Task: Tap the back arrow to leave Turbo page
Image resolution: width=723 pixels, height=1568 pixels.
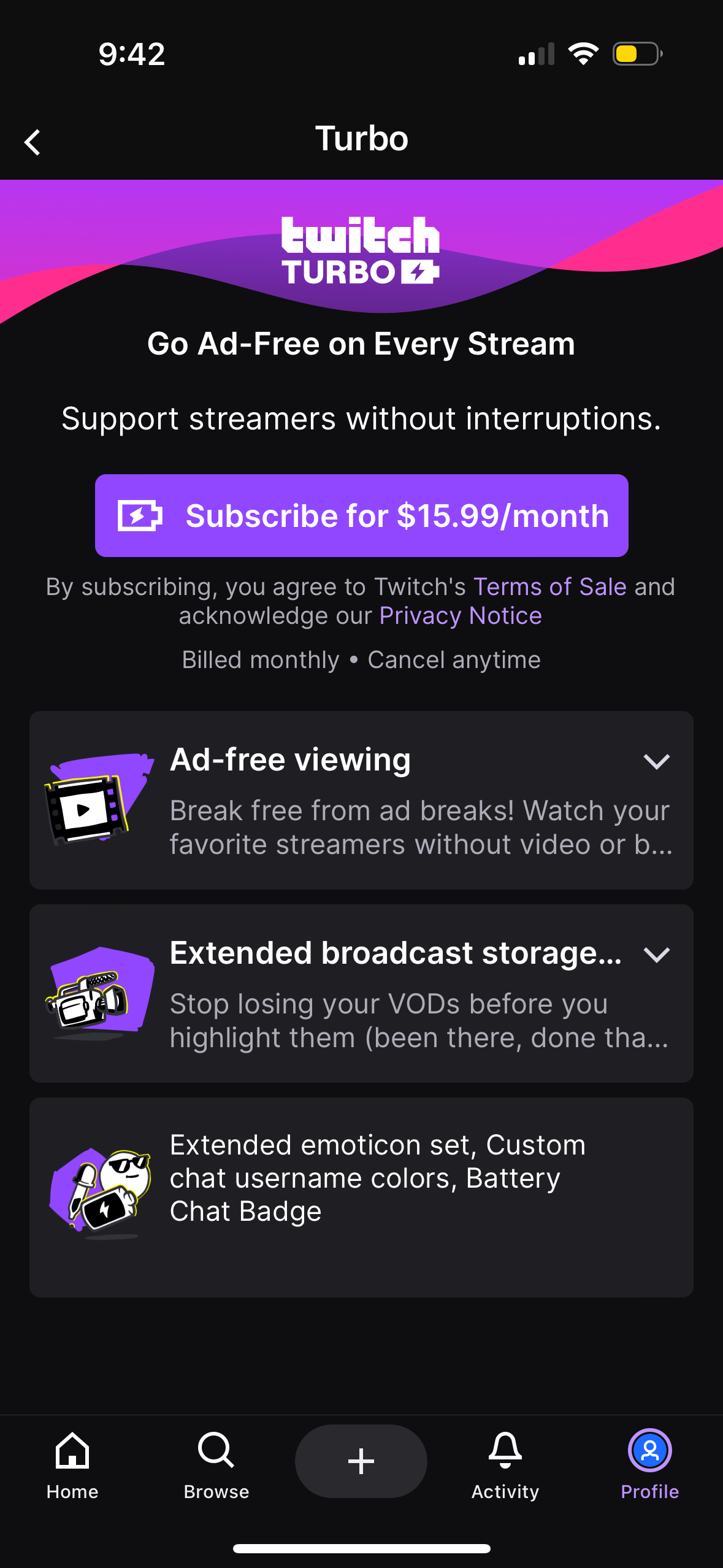Action: pyautogui.click(x=32, y=142)
